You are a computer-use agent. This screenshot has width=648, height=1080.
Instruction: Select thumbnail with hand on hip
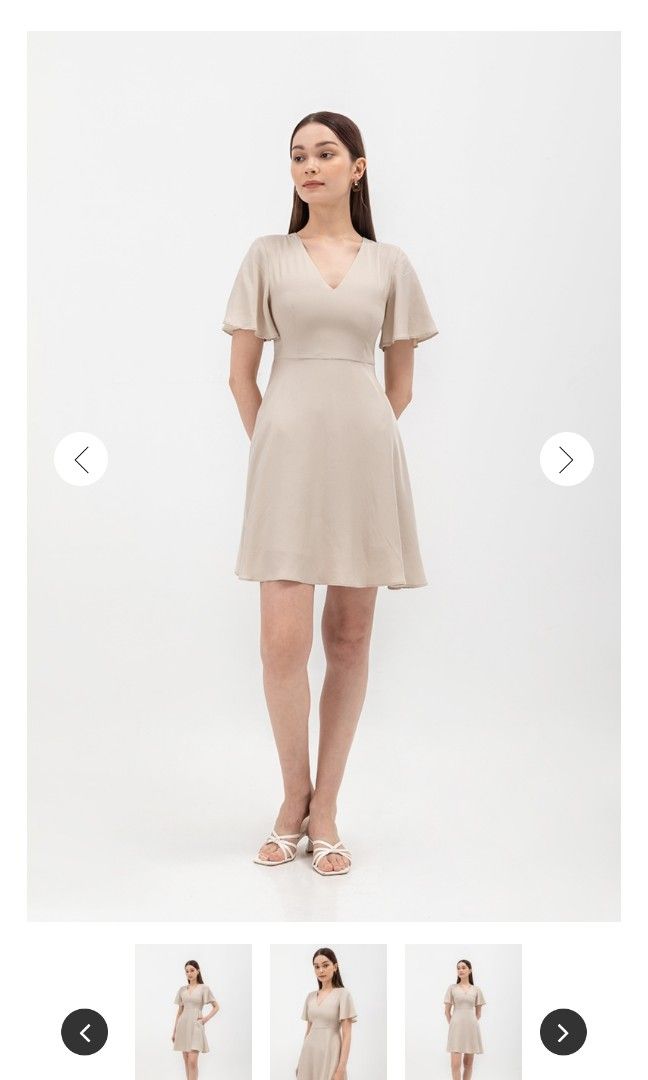click(x=194, y=1012)
